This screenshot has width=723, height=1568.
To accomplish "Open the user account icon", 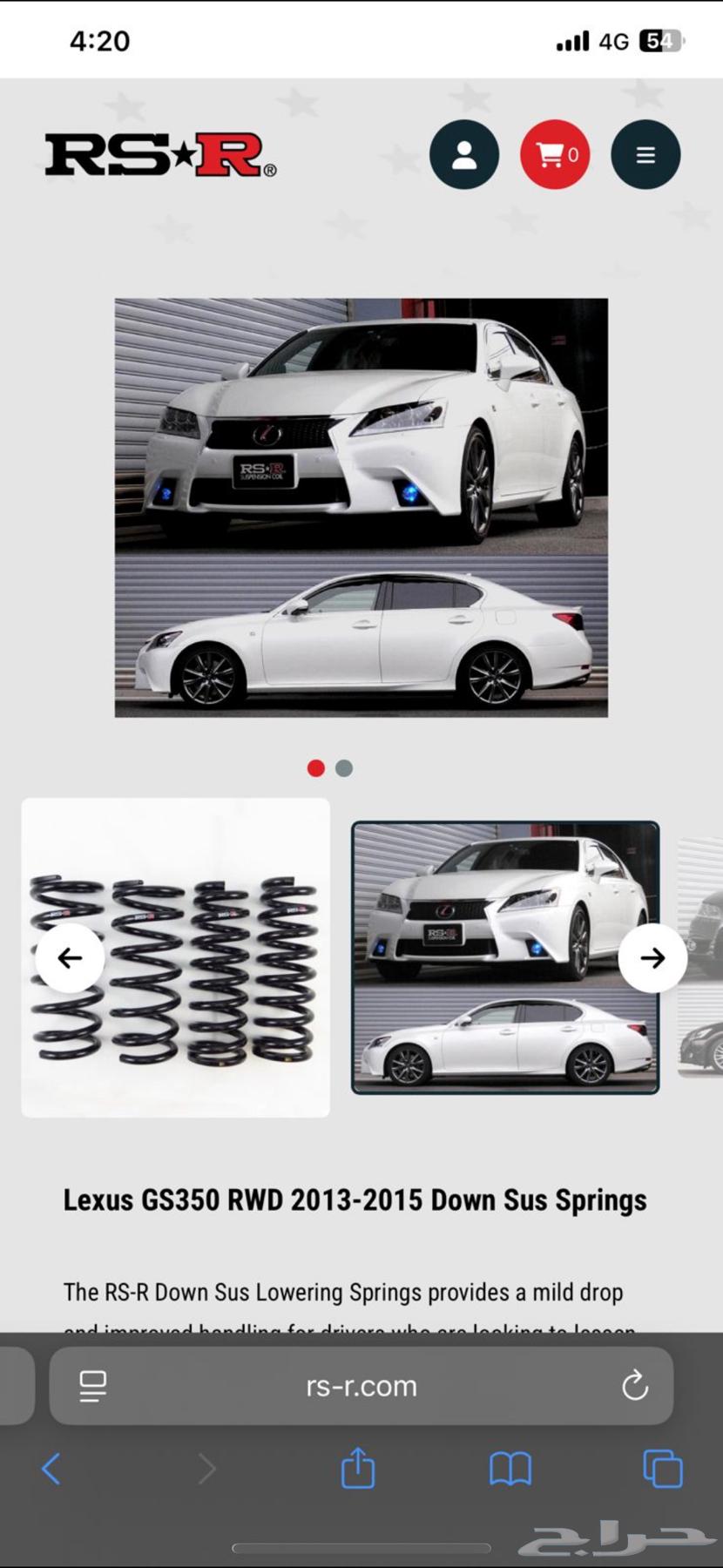I will coord(464,155).
